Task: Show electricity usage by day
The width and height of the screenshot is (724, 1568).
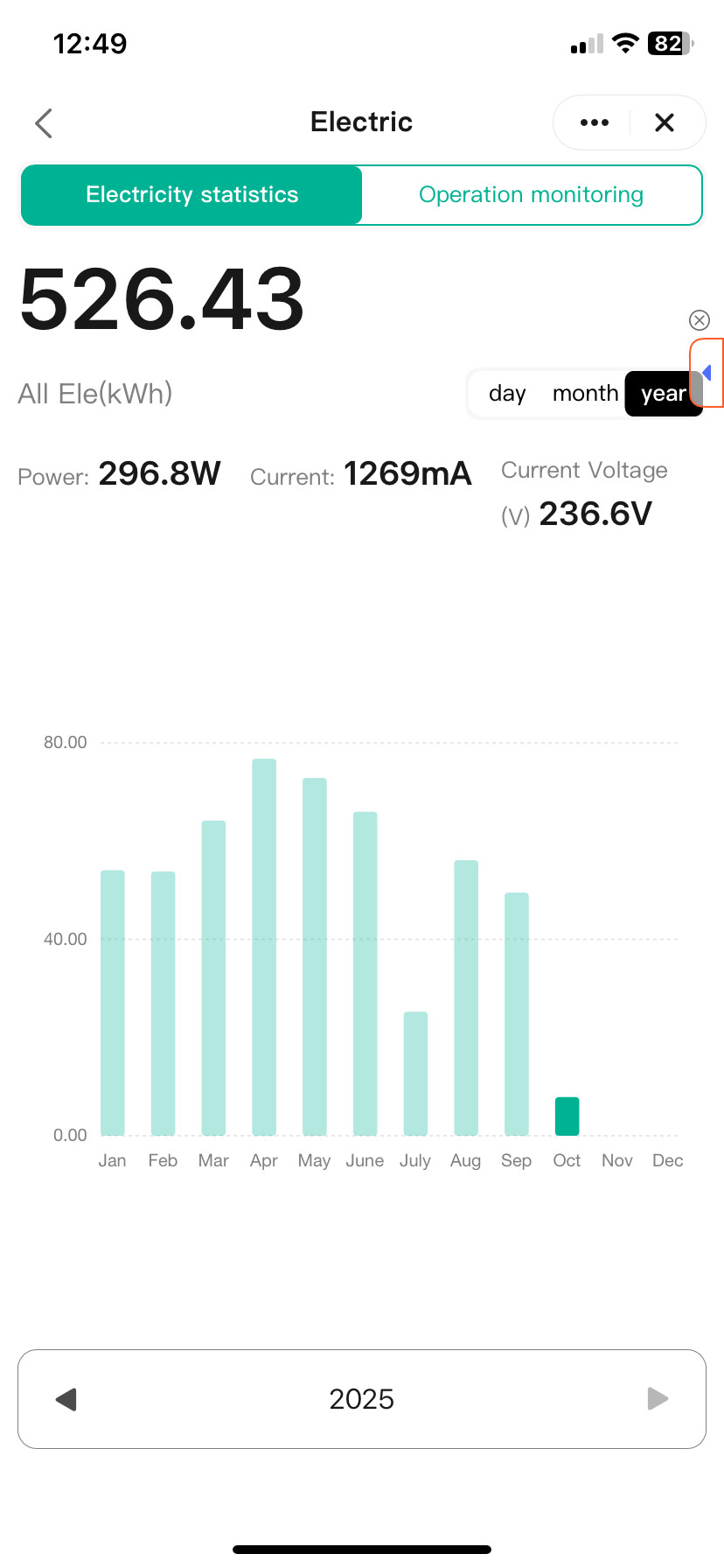Action: 507,394
